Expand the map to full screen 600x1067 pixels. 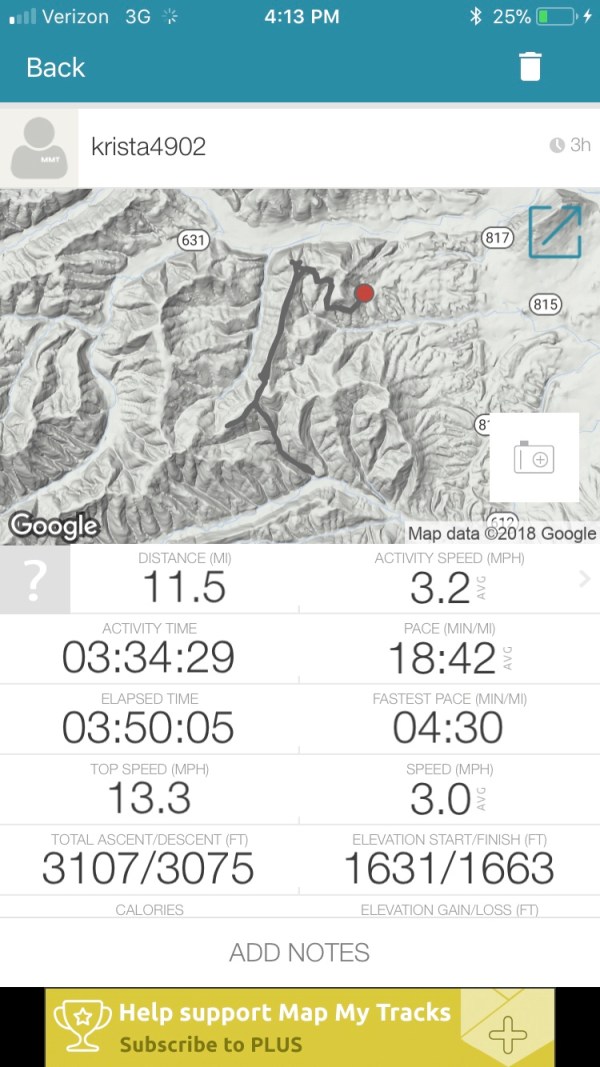(x=555, y=231)
